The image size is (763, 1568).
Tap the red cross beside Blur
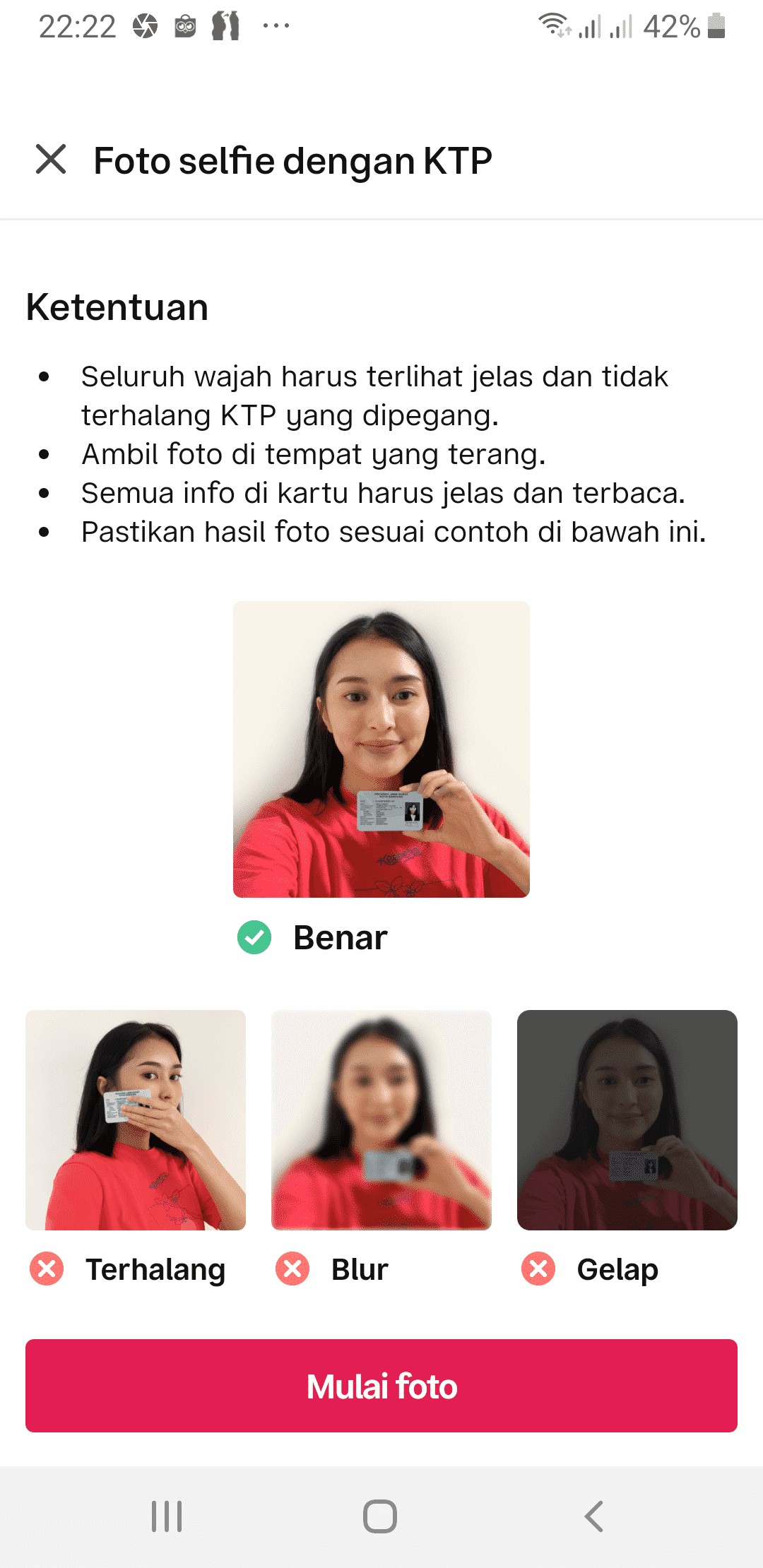(292, 1268)
